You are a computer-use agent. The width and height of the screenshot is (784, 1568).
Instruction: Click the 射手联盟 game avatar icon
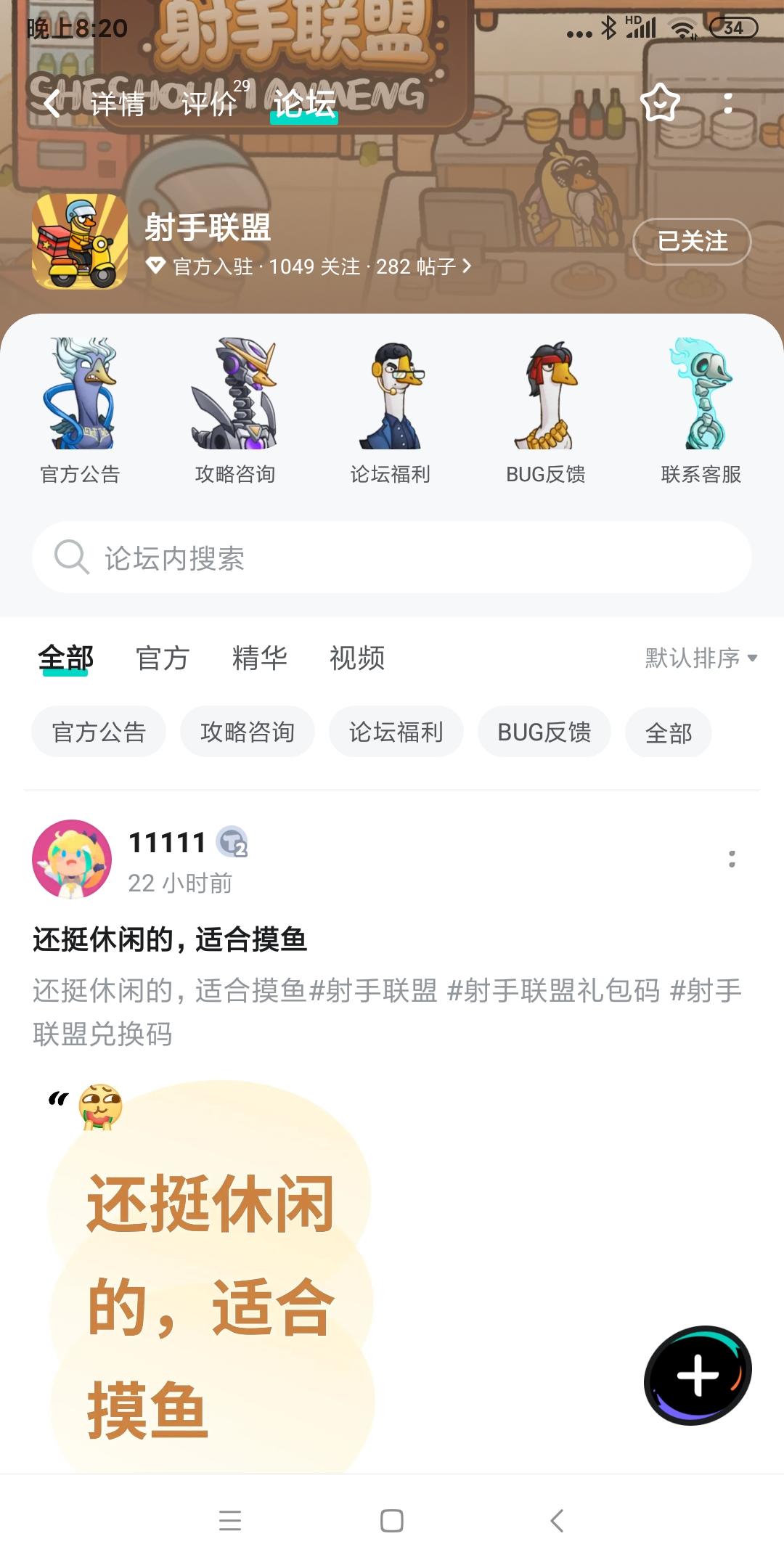click(80, 241)
